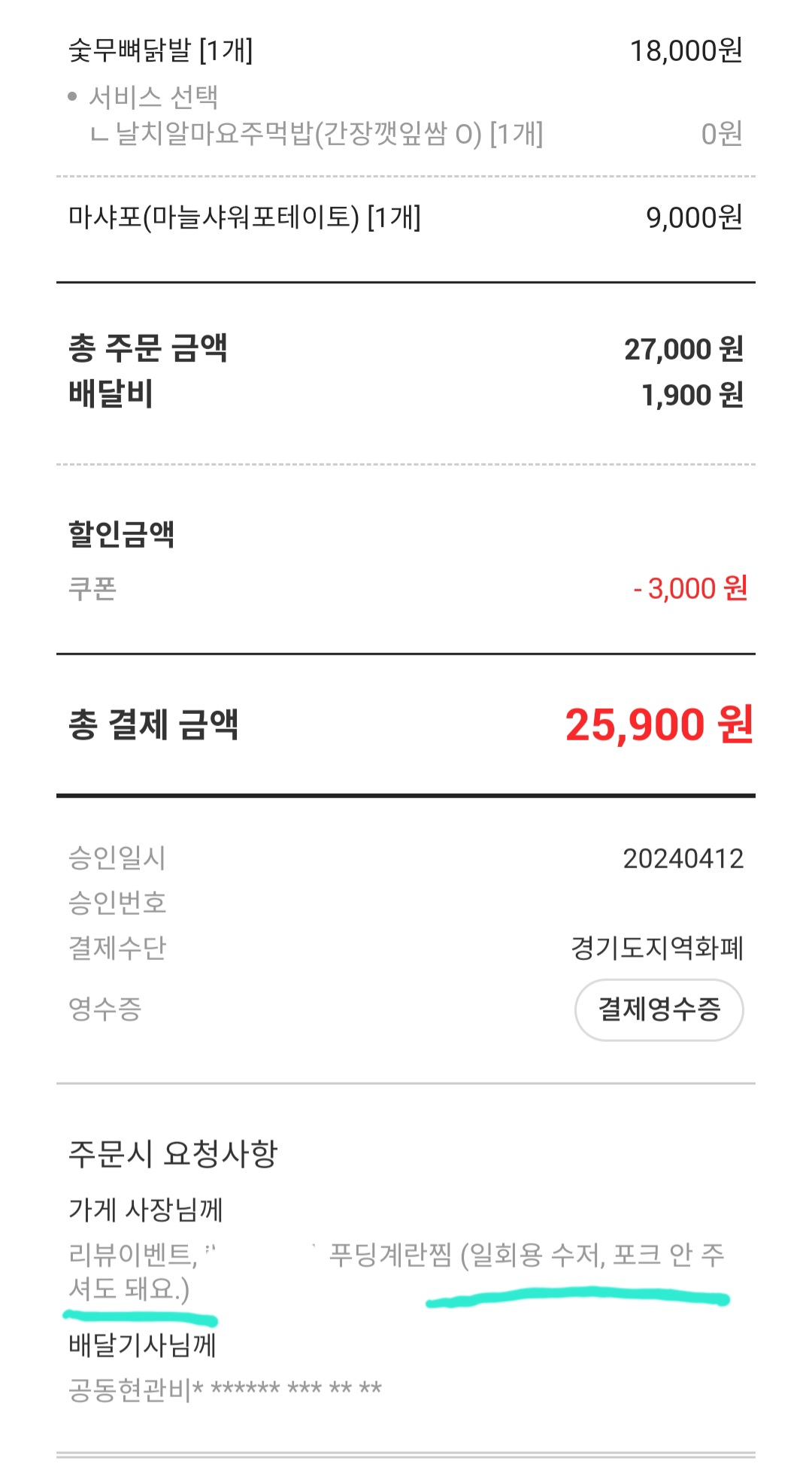Open the 결제영수증 payment receipt
The width and height of the screenshot is (812, 1476).
click(659, 1010)
